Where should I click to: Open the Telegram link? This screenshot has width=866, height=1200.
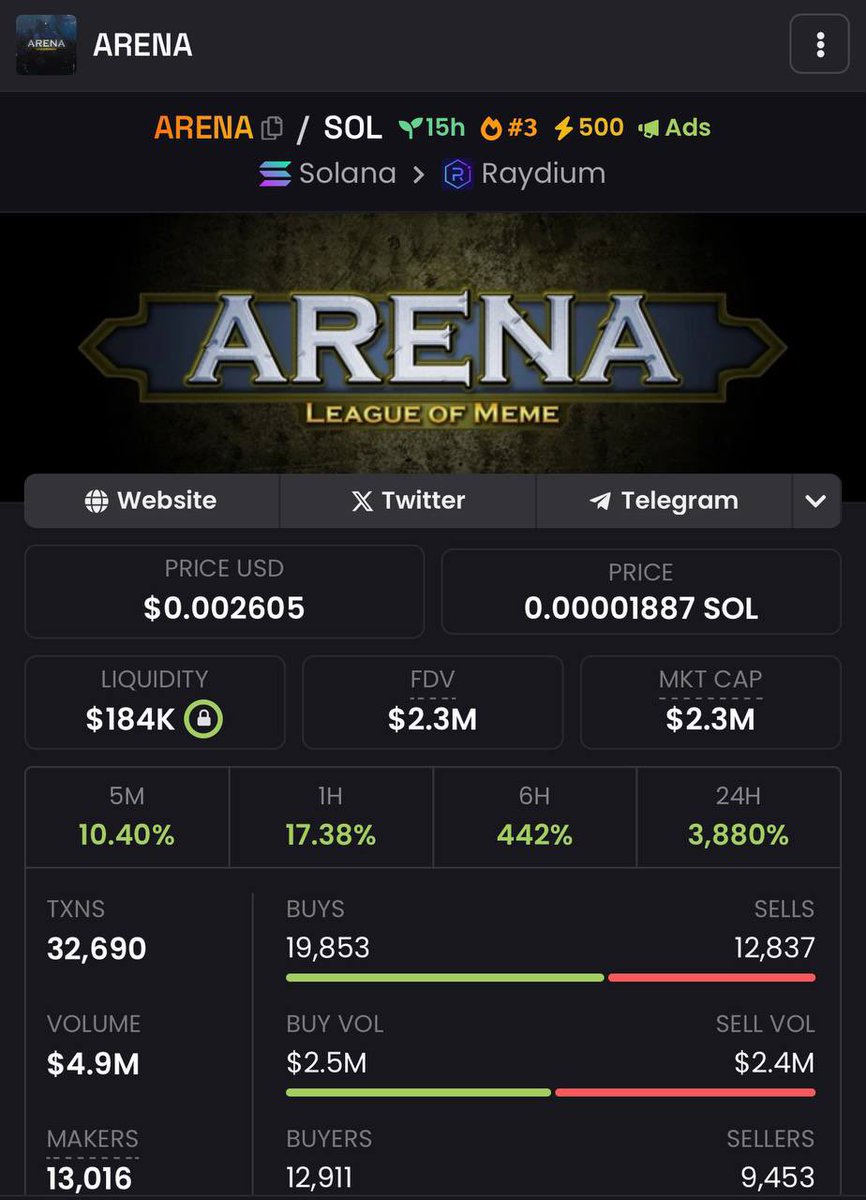pos(664,501)
